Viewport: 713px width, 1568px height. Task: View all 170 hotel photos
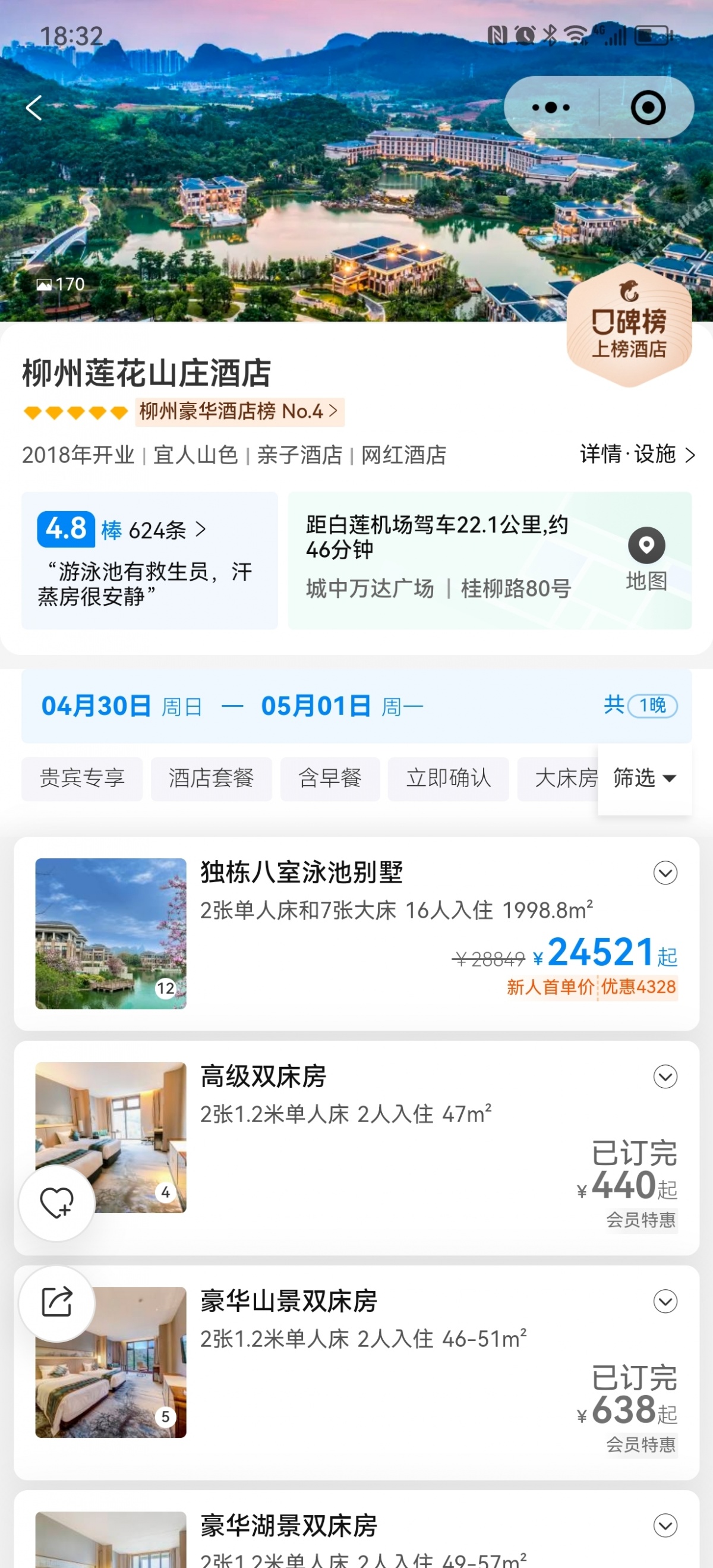(x=61, y=284)
